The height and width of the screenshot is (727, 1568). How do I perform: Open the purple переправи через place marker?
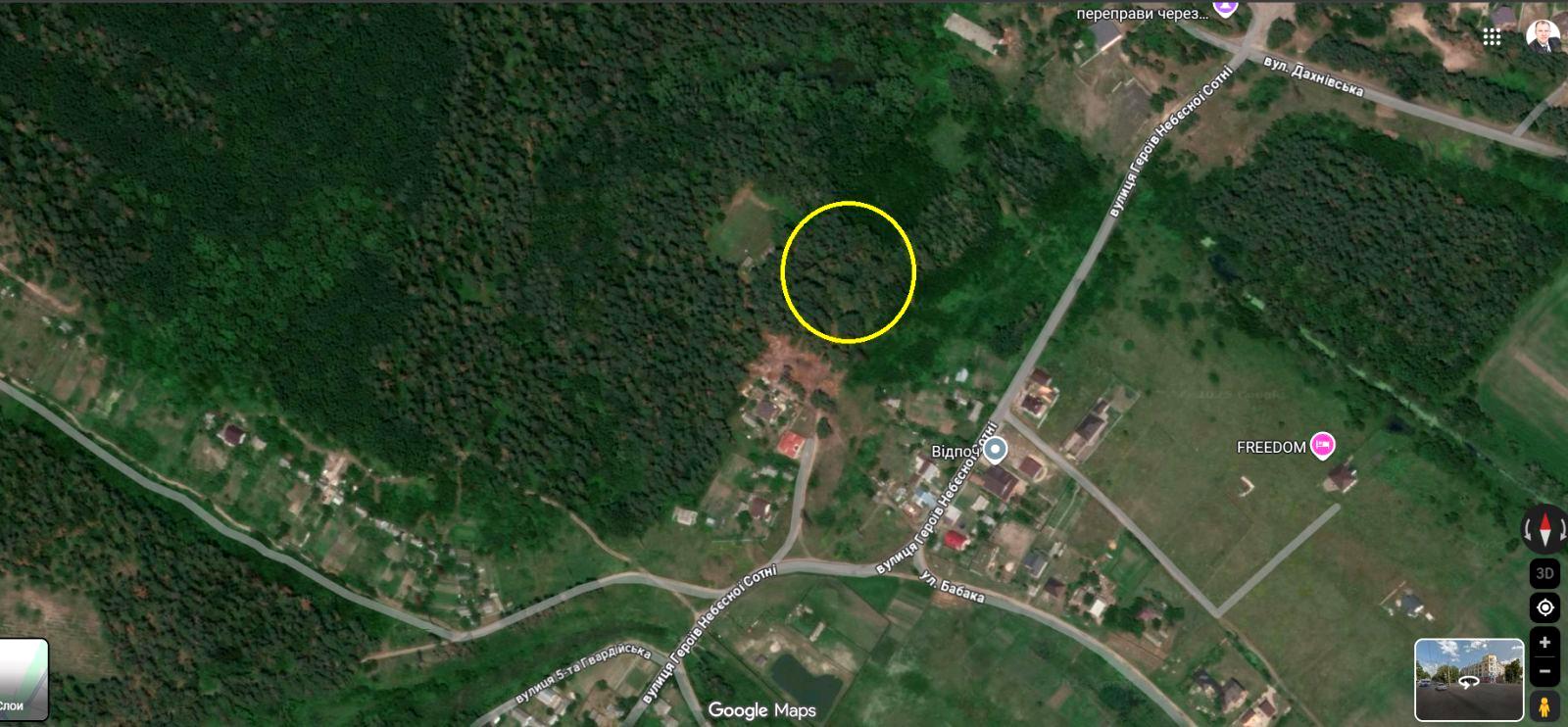point(1224,10)
